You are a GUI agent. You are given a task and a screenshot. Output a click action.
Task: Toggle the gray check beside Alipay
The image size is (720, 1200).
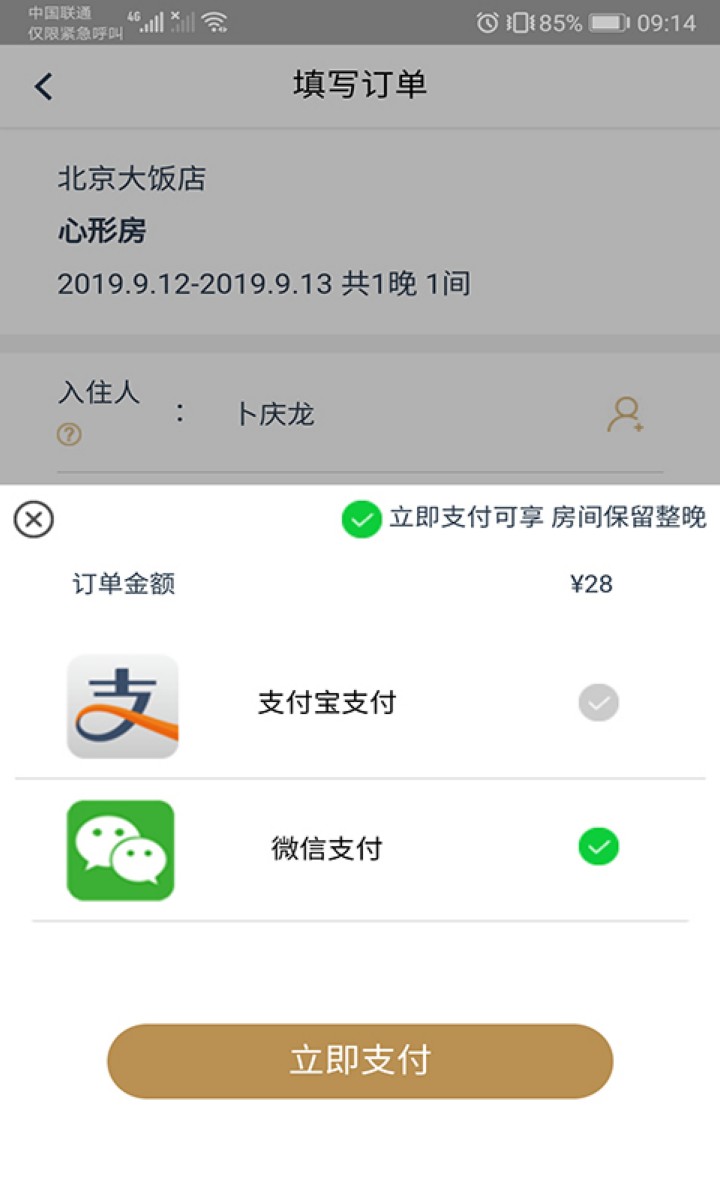tap(597, 703)
